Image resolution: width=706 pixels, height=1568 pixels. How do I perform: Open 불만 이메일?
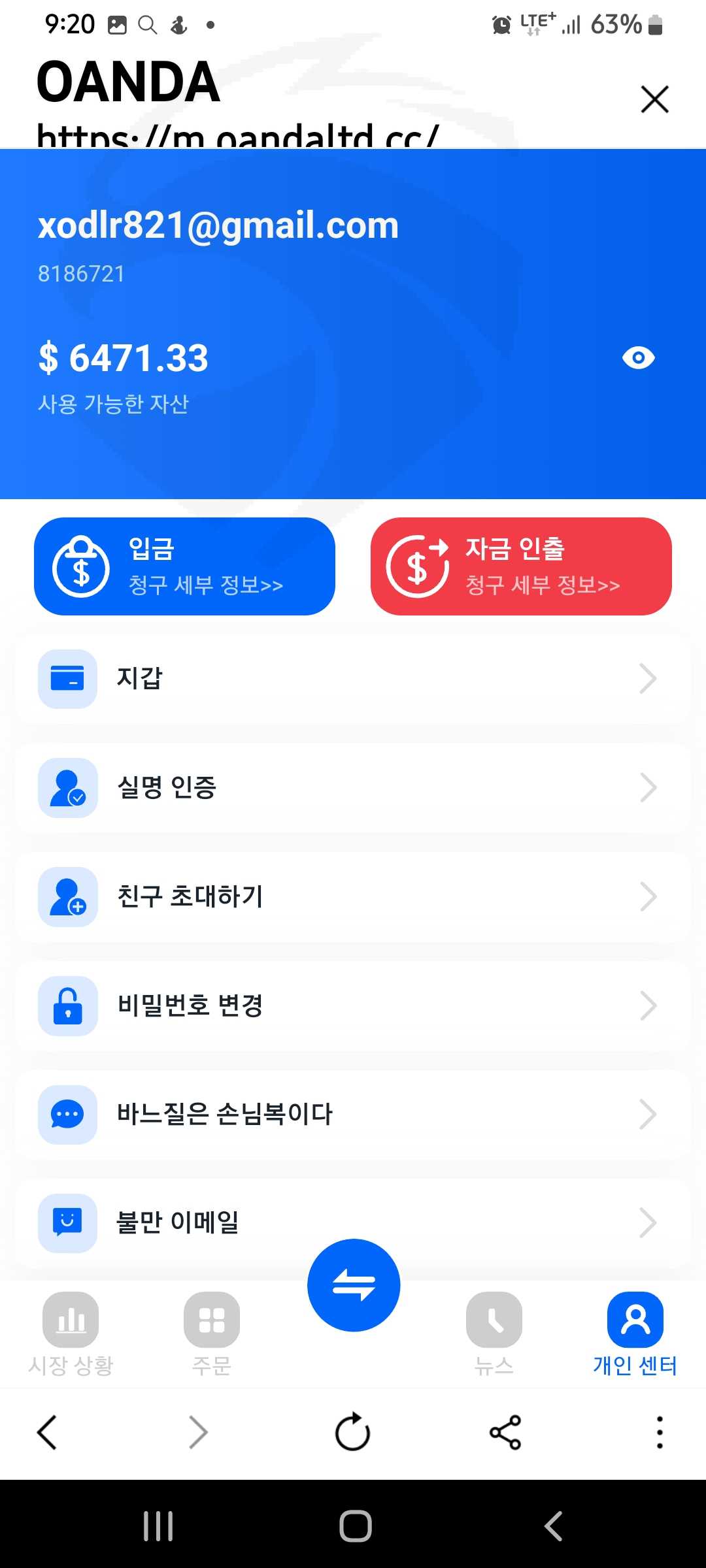click(x=353, y=1223)
